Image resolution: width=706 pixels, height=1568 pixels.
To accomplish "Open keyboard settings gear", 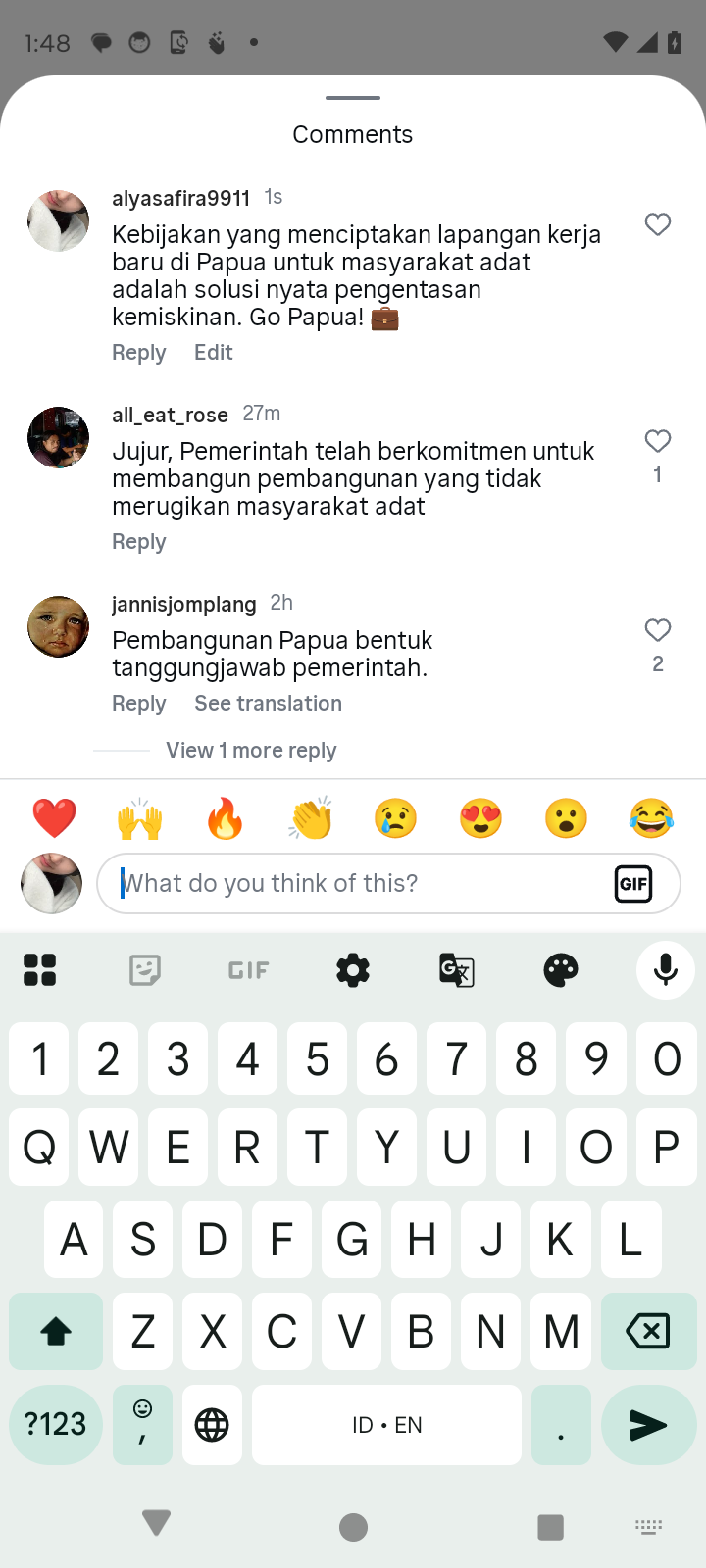I will (353, 970).
